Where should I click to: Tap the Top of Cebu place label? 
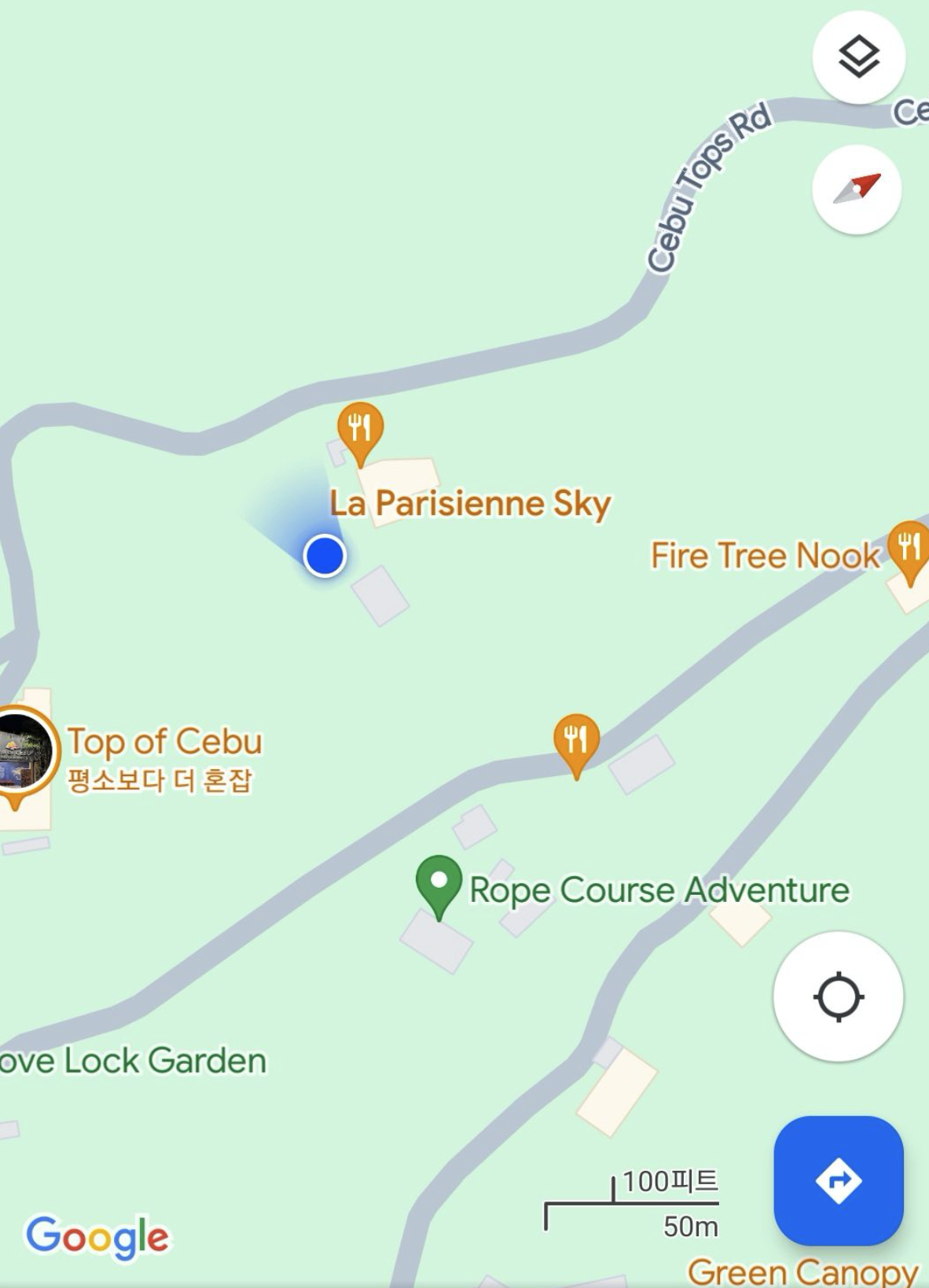click(x=165, y=740)
